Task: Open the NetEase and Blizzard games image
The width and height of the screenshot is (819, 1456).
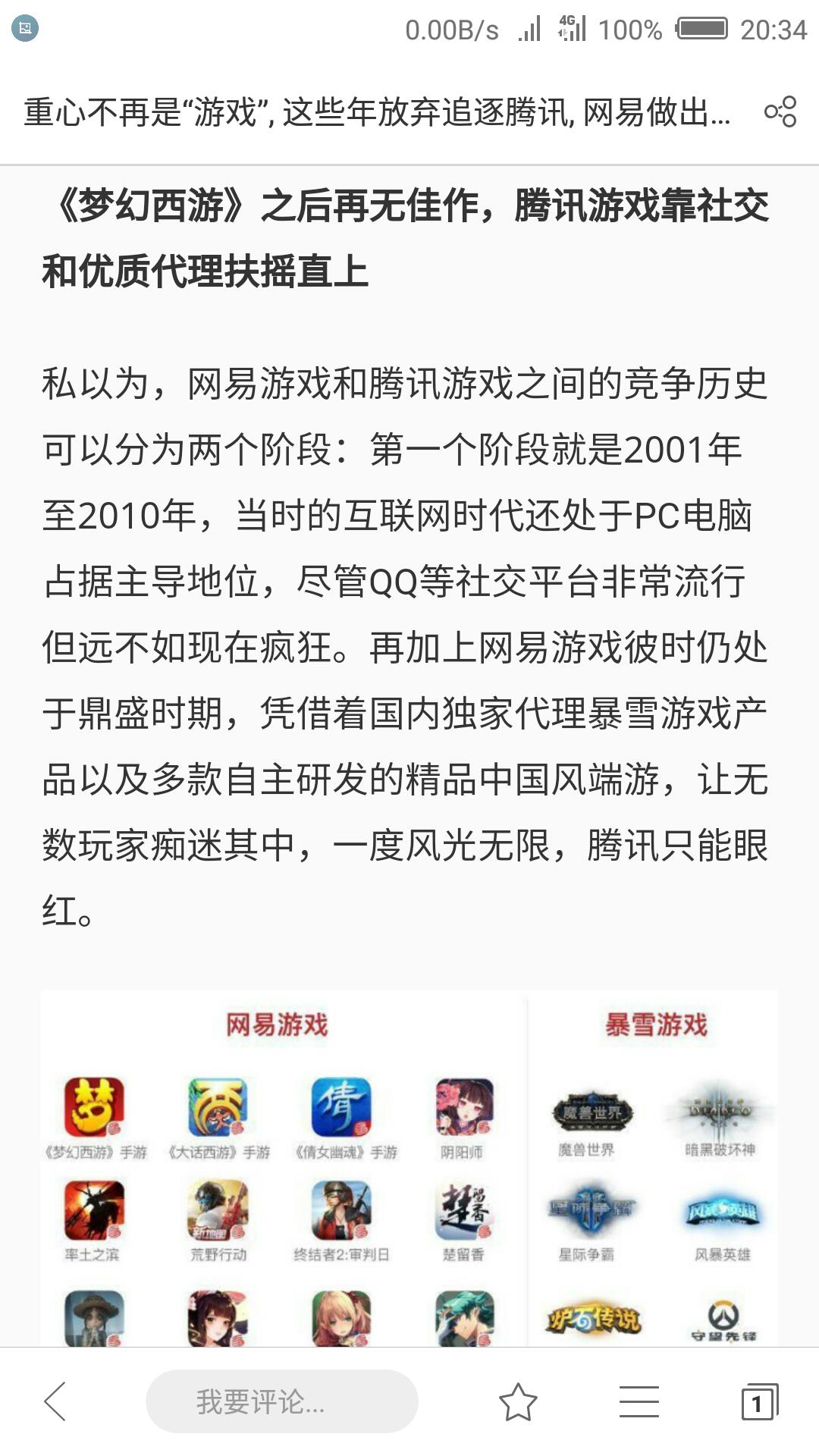Action: pos(409,1168)
